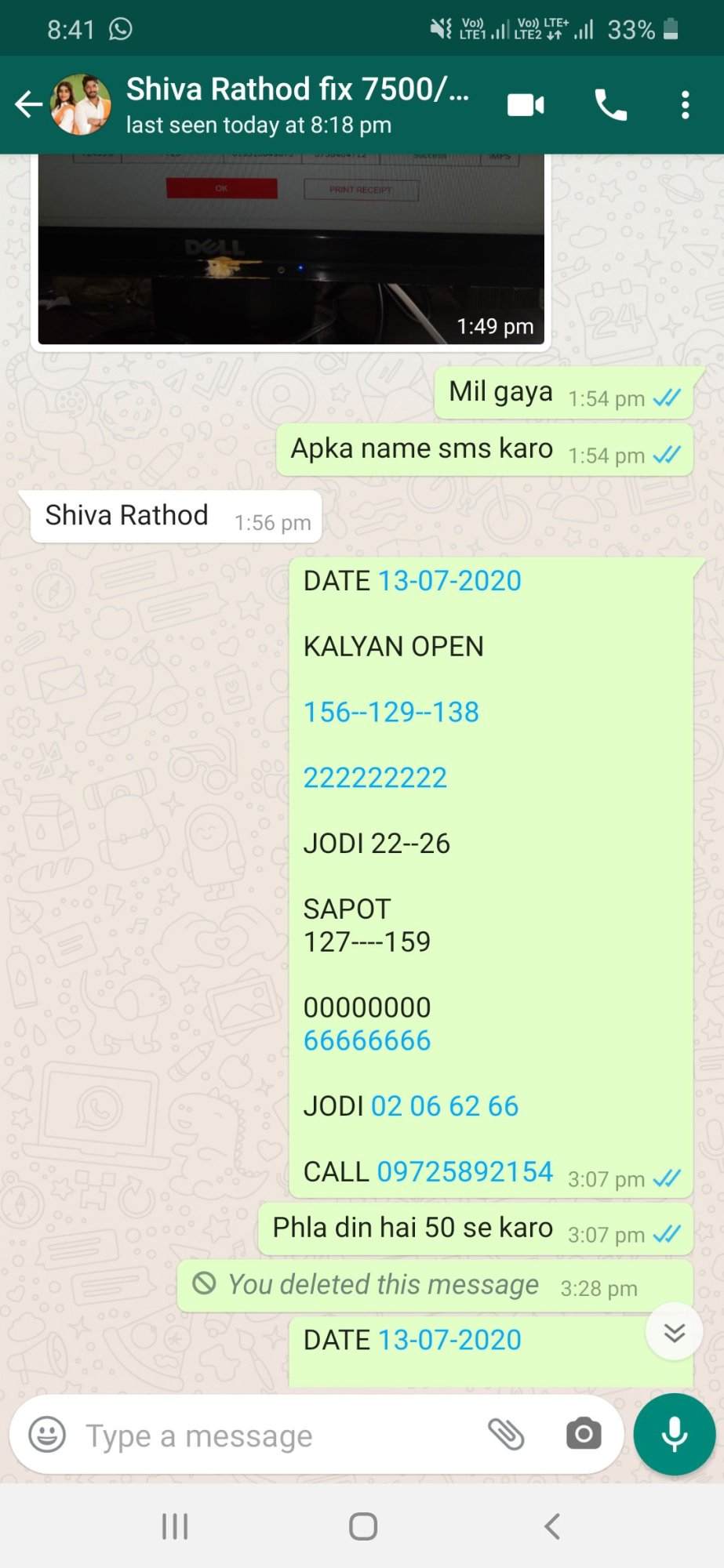Attach a file with the paperclip

506,1435
